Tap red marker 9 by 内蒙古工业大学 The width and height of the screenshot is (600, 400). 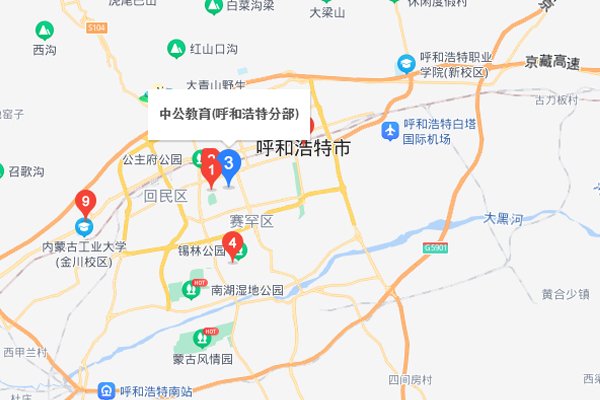coord(86,202)
